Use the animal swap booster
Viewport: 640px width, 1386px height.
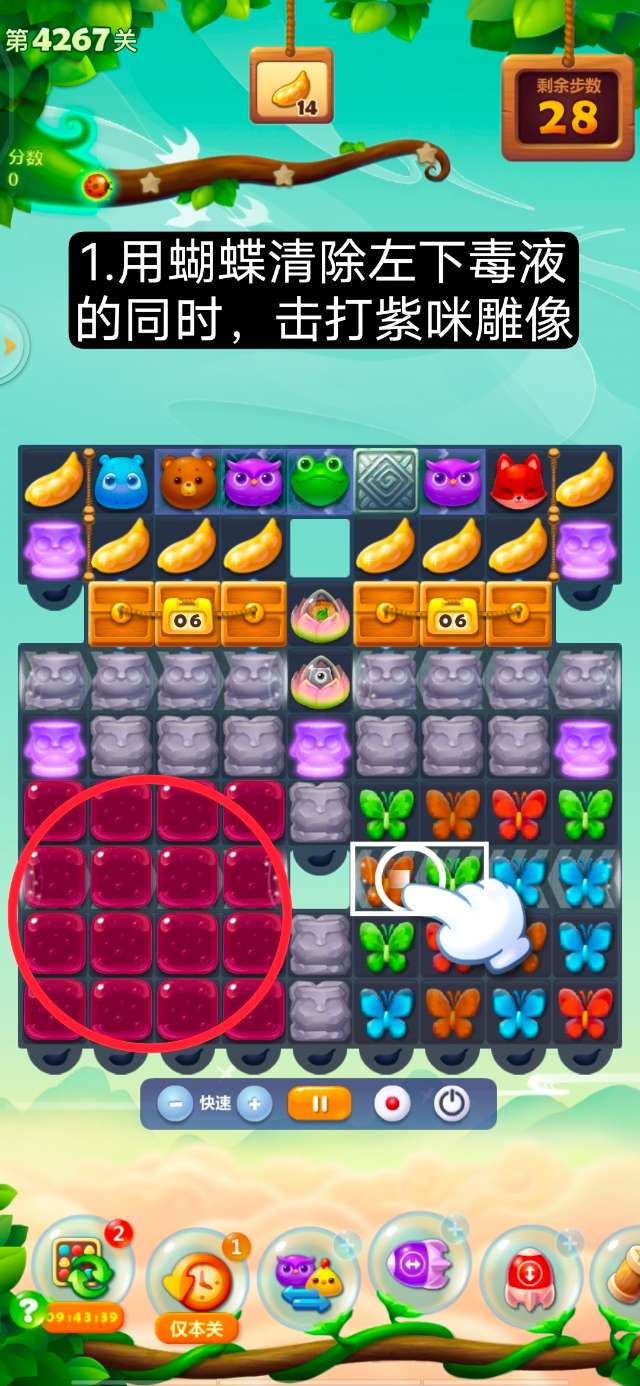tap(308, 1277)
